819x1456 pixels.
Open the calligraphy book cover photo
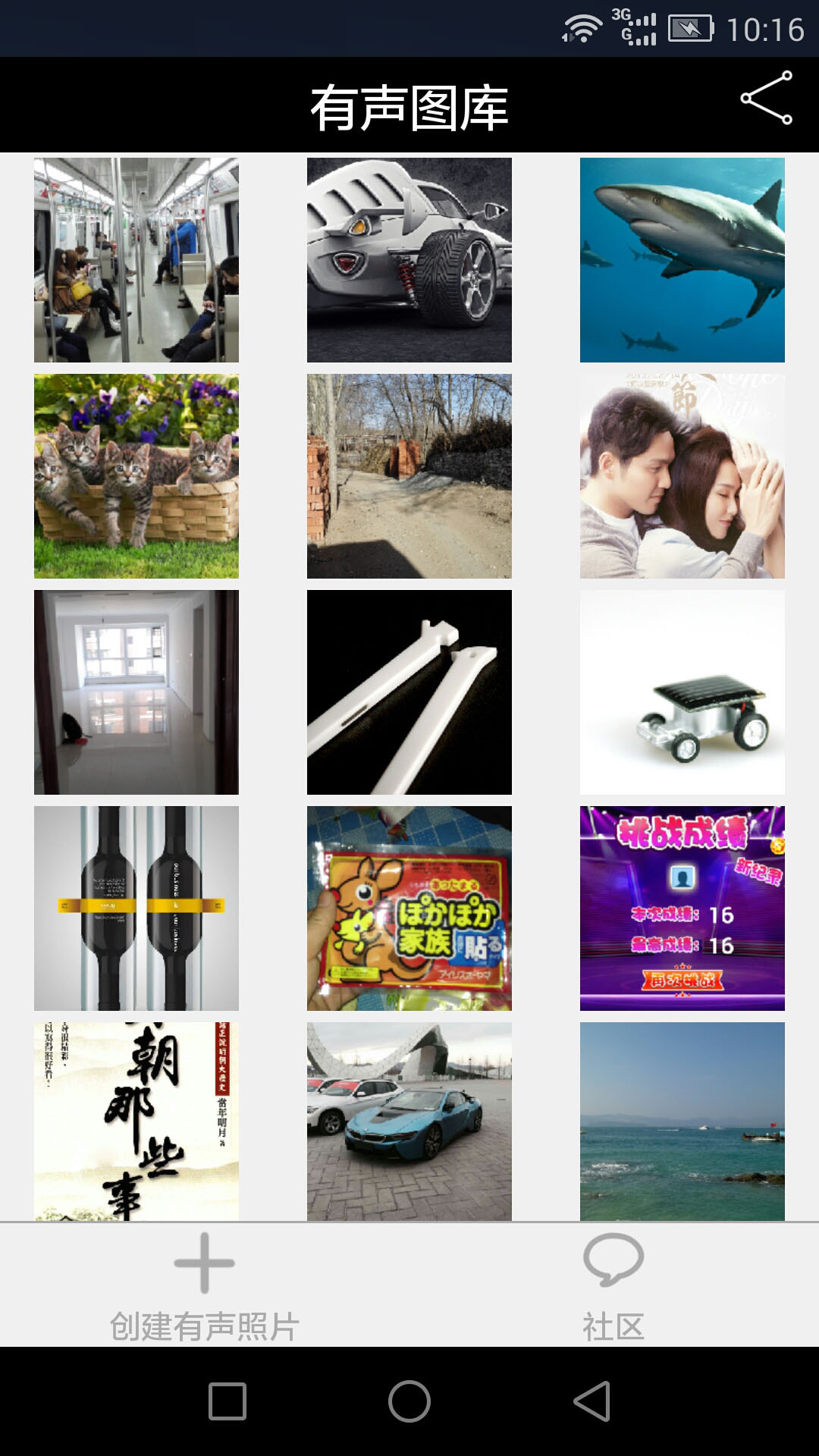[136, 1121]
